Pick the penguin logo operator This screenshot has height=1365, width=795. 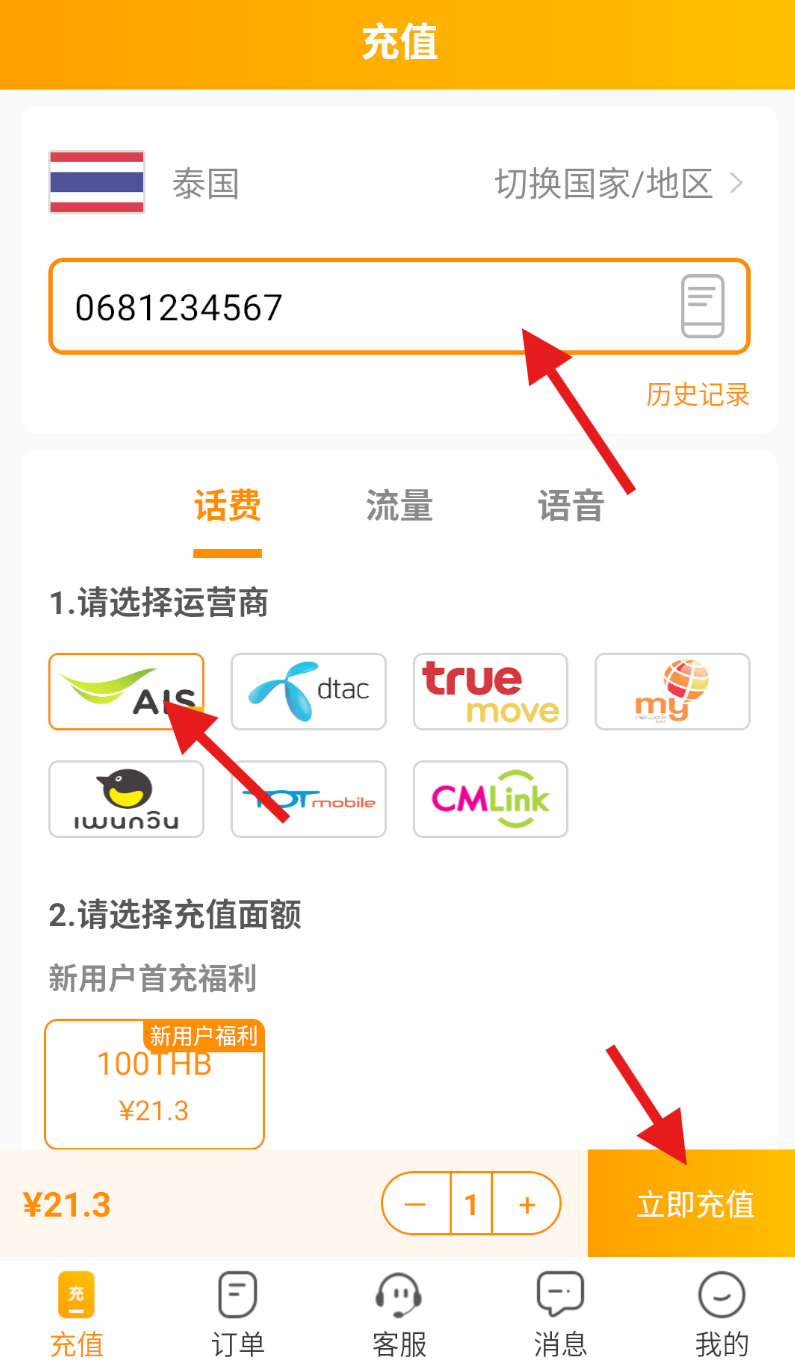coord(126,799)
